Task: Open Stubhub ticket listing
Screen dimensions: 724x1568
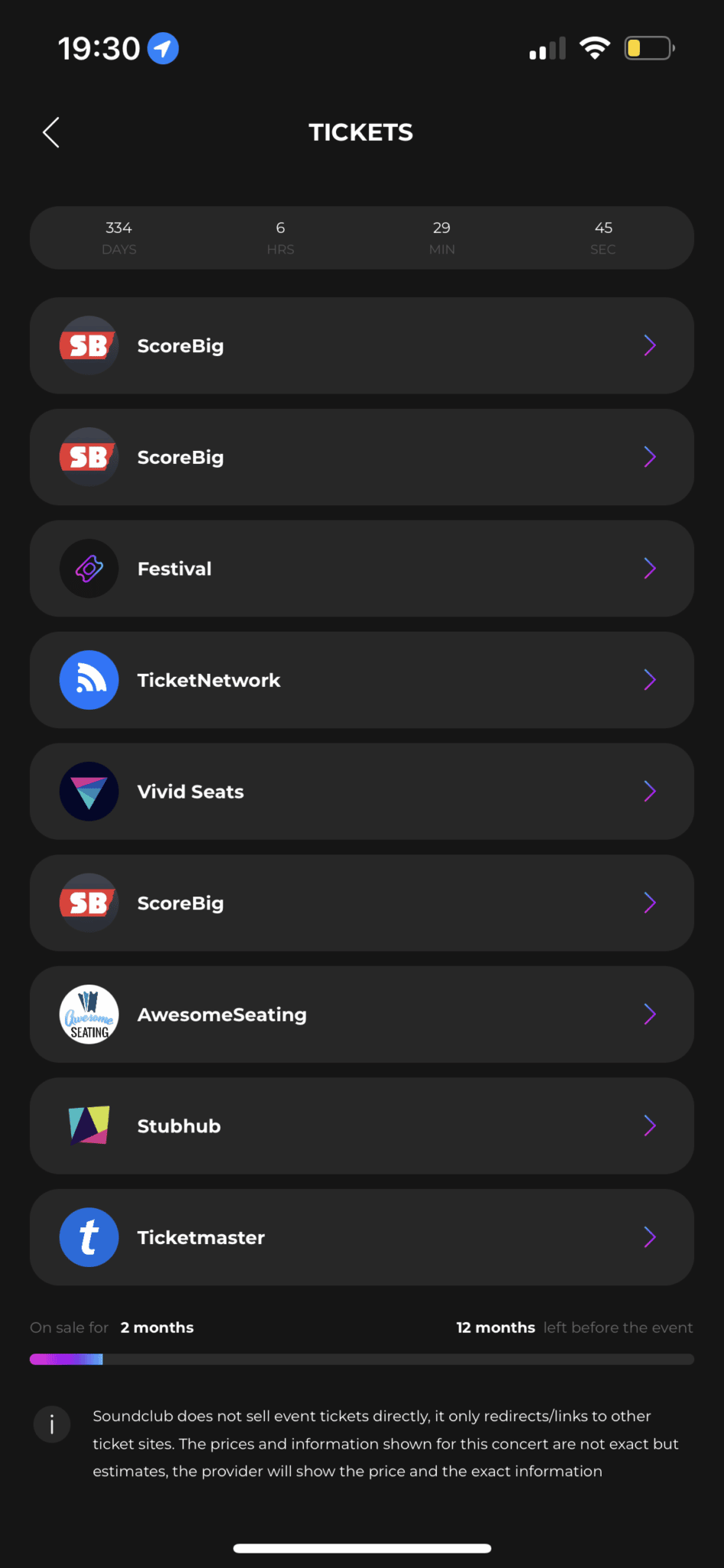Action: click(362, 1126)
